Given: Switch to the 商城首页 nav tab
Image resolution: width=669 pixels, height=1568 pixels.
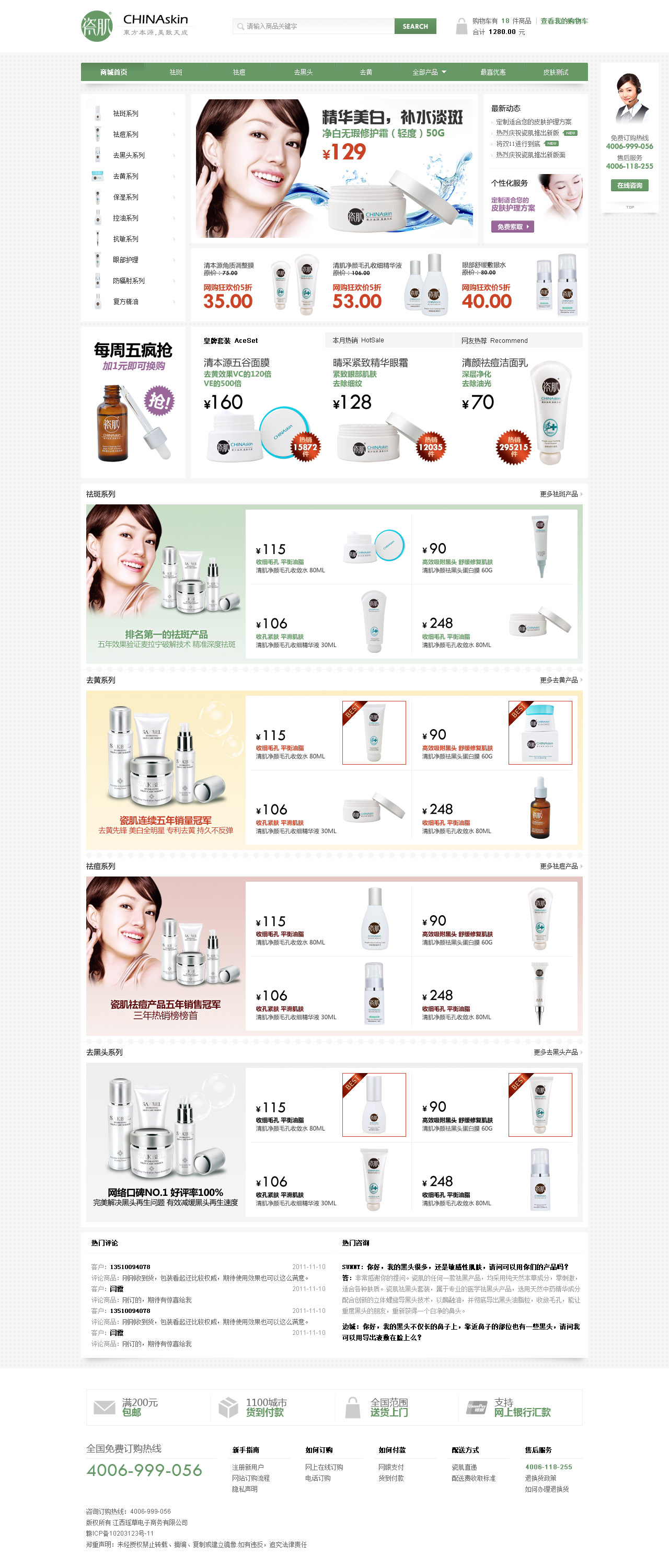Looking at the screenshot, I should 113,72.
